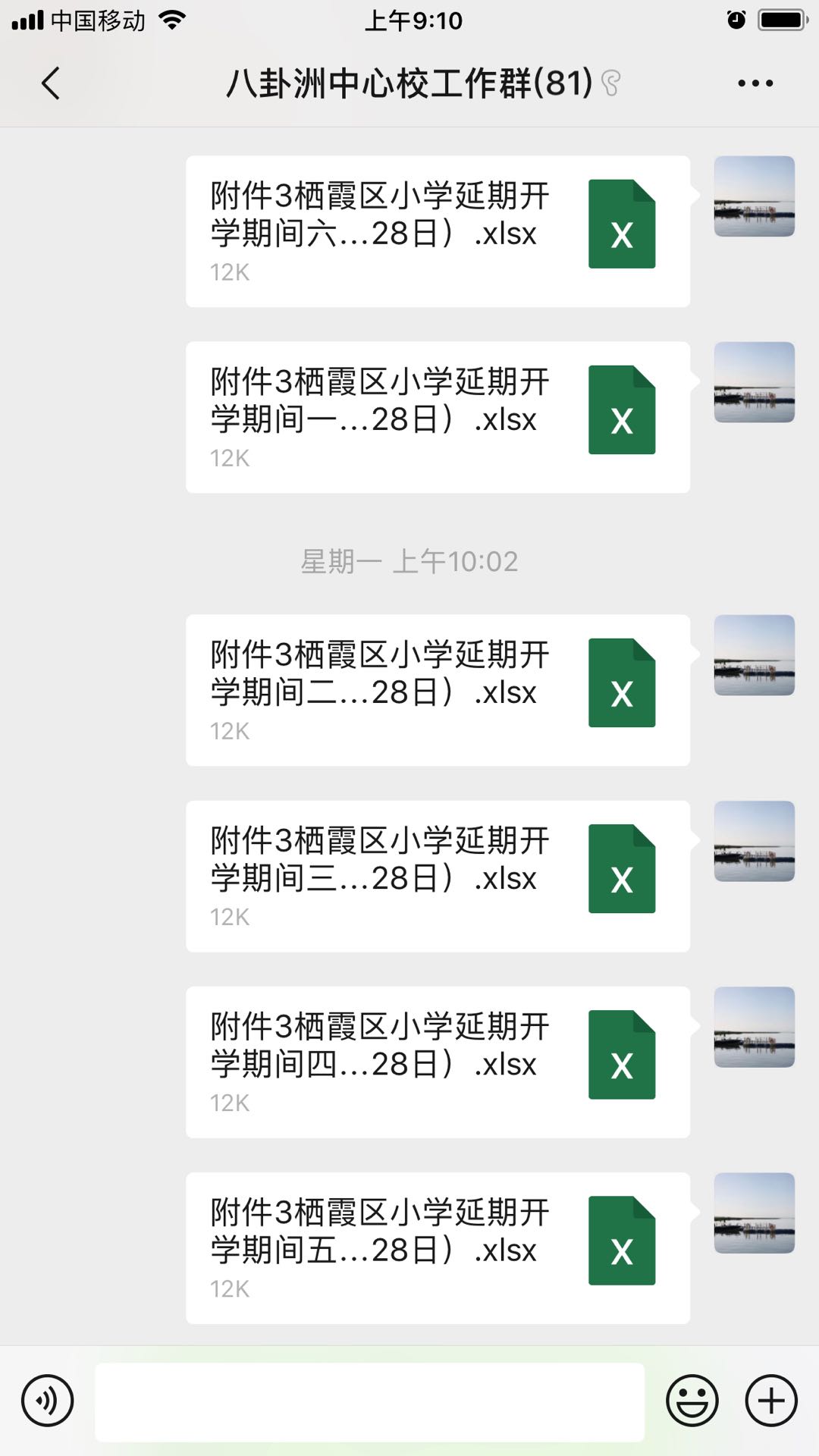
Task: Open the emoji sticker panel
Action: [692, 1401]
